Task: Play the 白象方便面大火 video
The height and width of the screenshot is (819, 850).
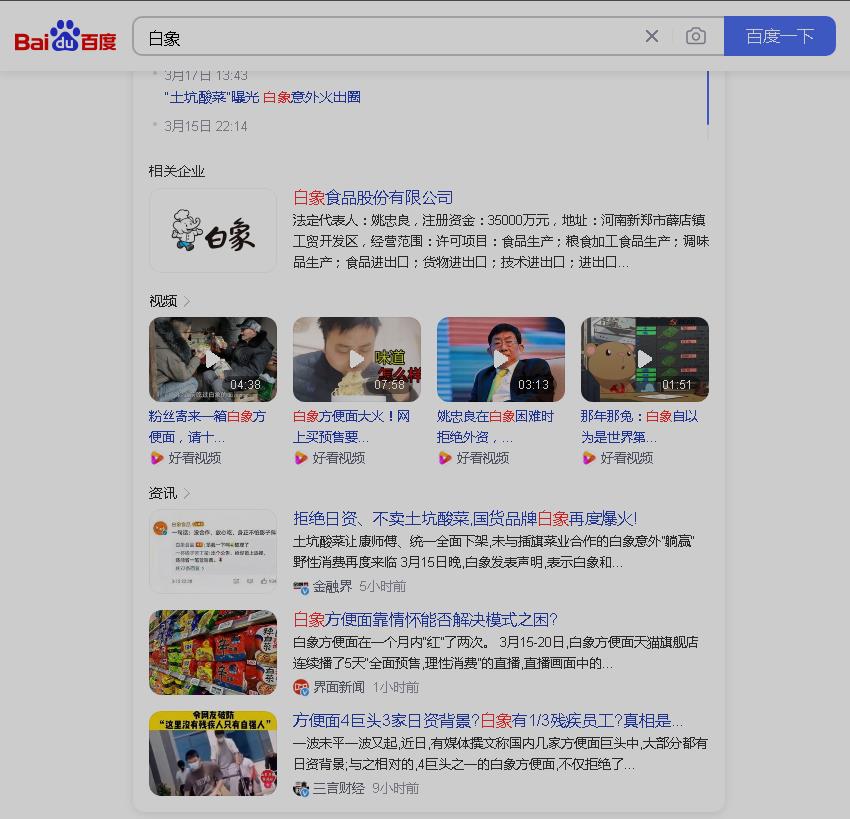Action: click(357, 359)
